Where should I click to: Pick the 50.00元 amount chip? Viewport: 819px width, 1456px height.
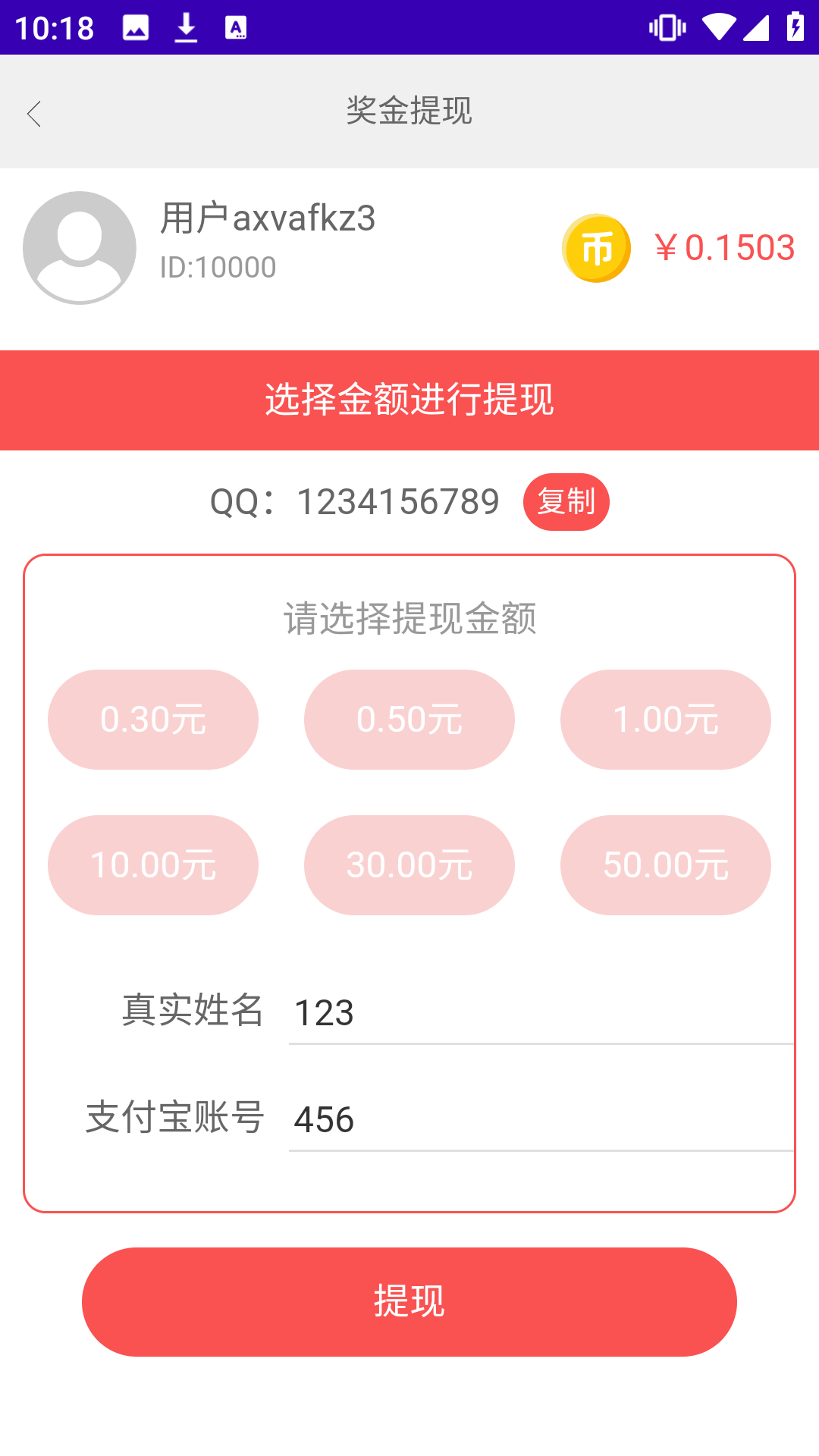(x=666, y=865)
